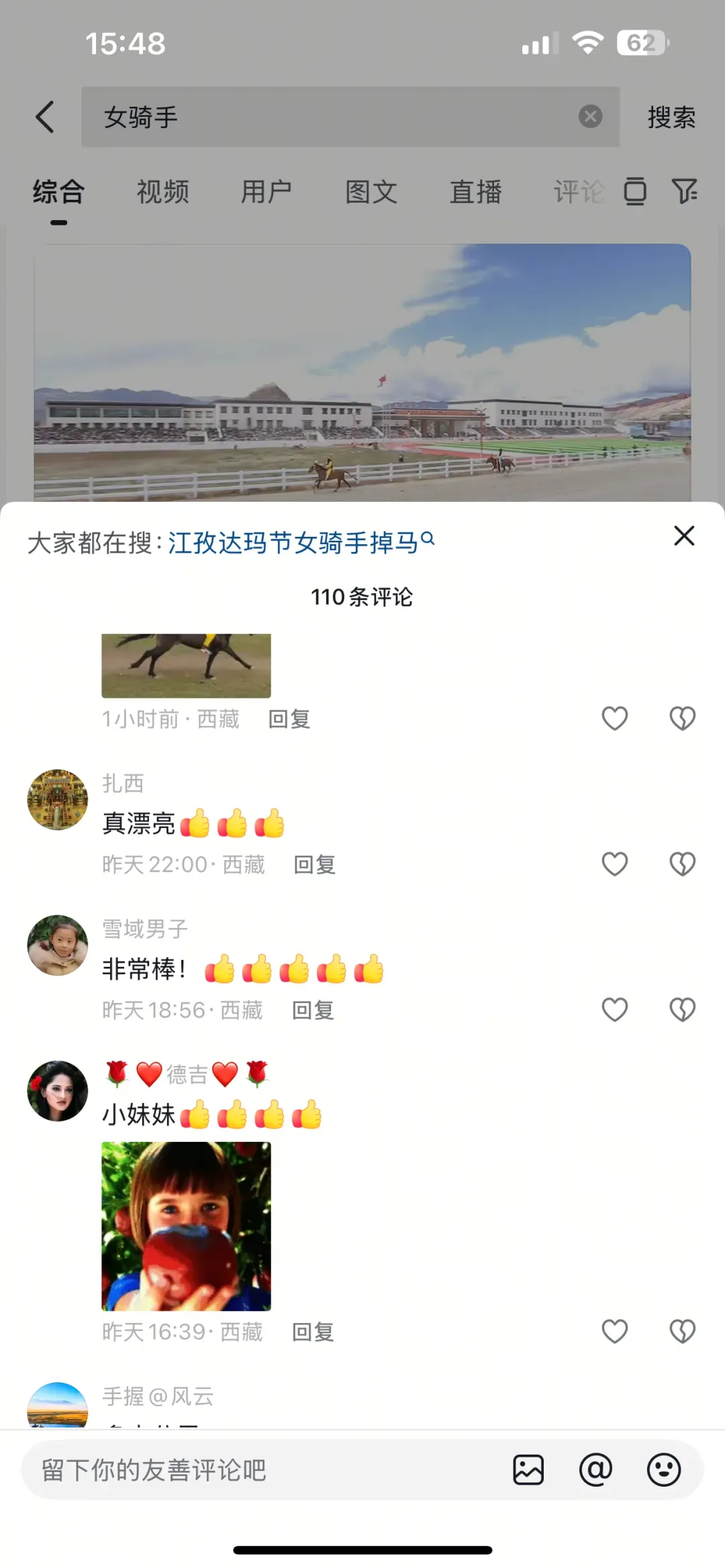Close the comments panel
Image resolution: width=725 pixels, height=1568 pixels.
coord(684,536)
